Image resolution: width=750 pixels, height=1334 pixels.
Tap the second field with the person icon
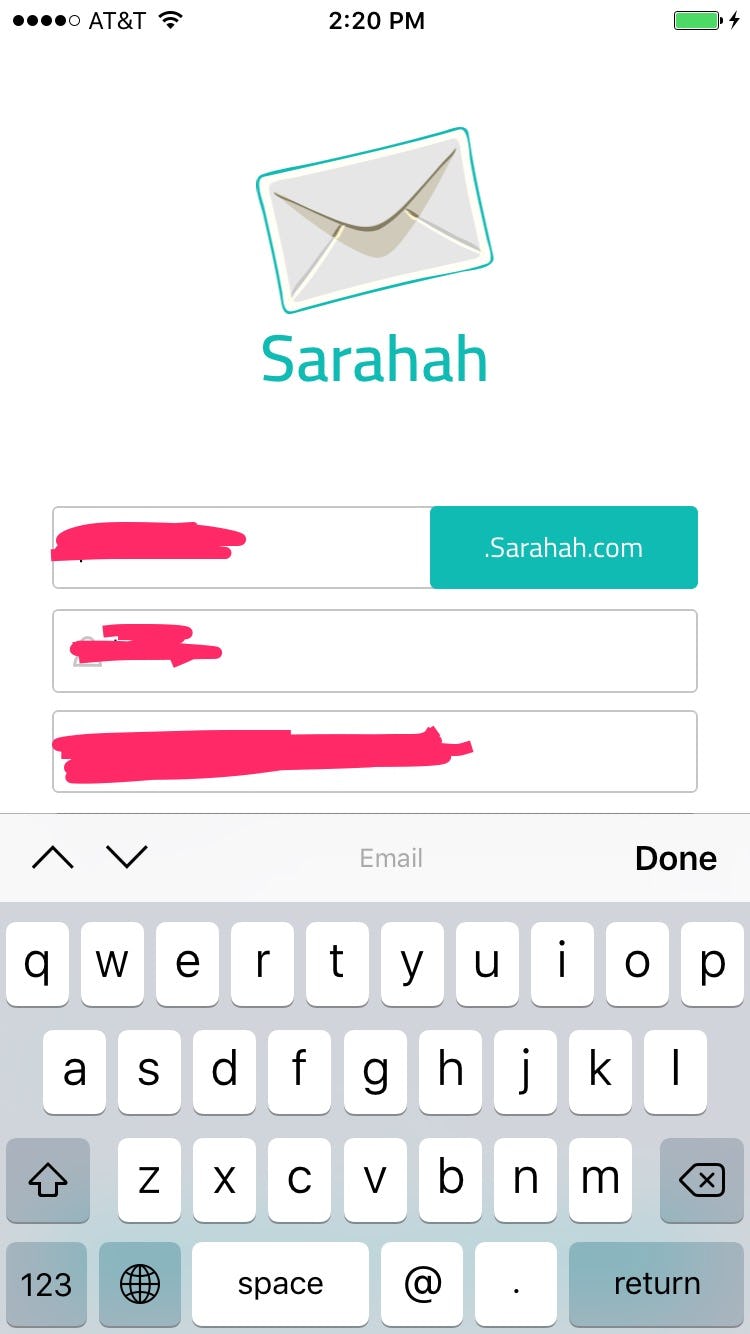374,650
